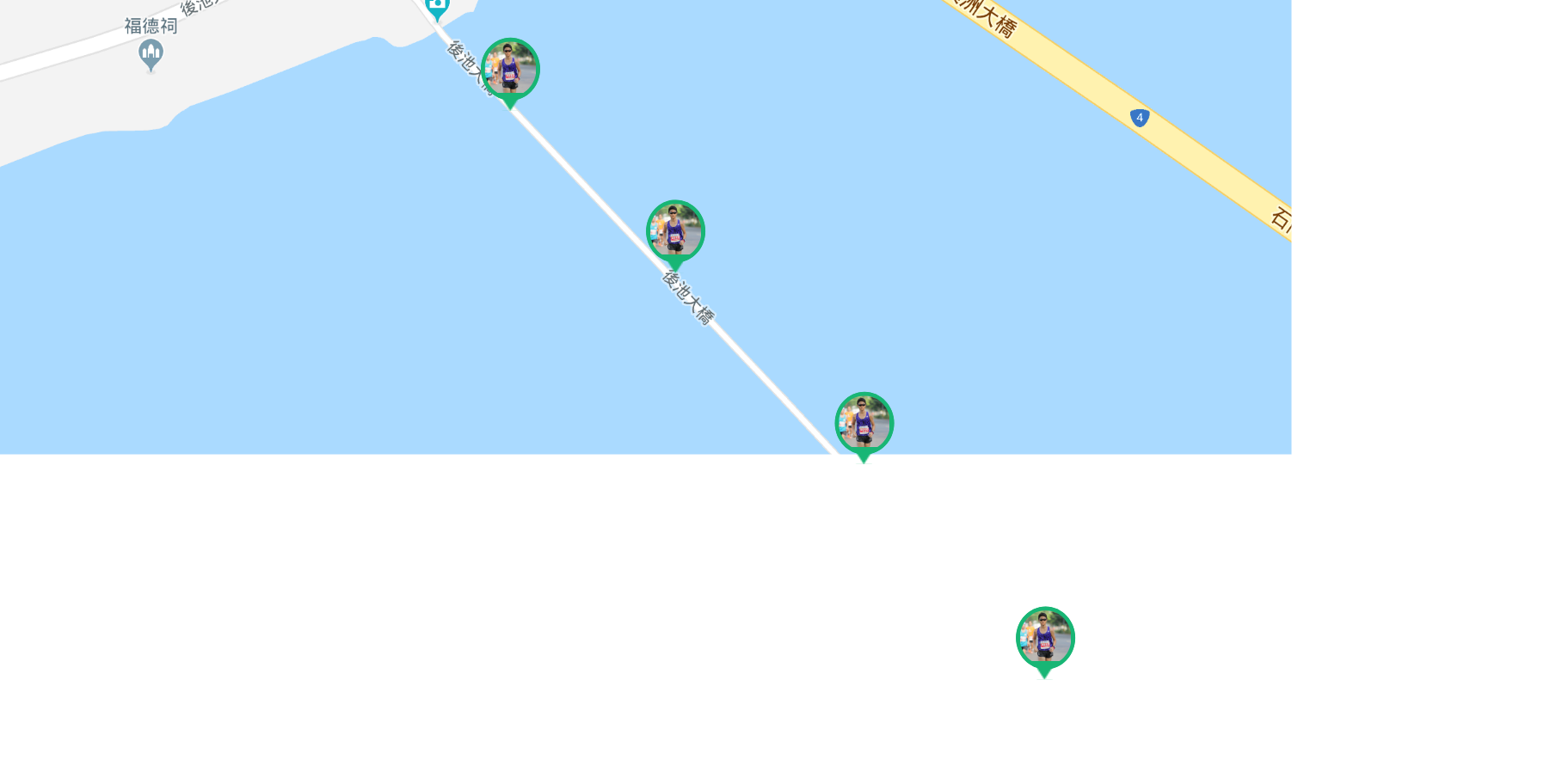Image resolution: width=1556 pixels, height=784 pixels.
Task: Open the 福德祠 temple place marker
Action: [151, 54]
